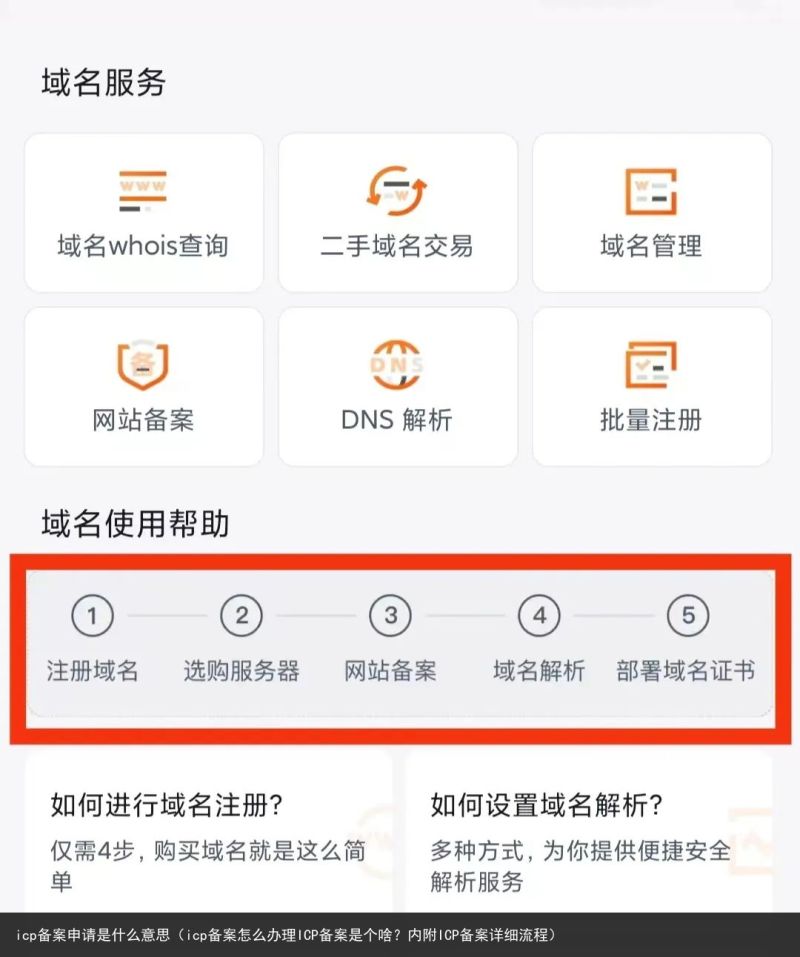Open 域名whois查询 card
The height and width of the screenshot is (957, 800).
[144, 213]
